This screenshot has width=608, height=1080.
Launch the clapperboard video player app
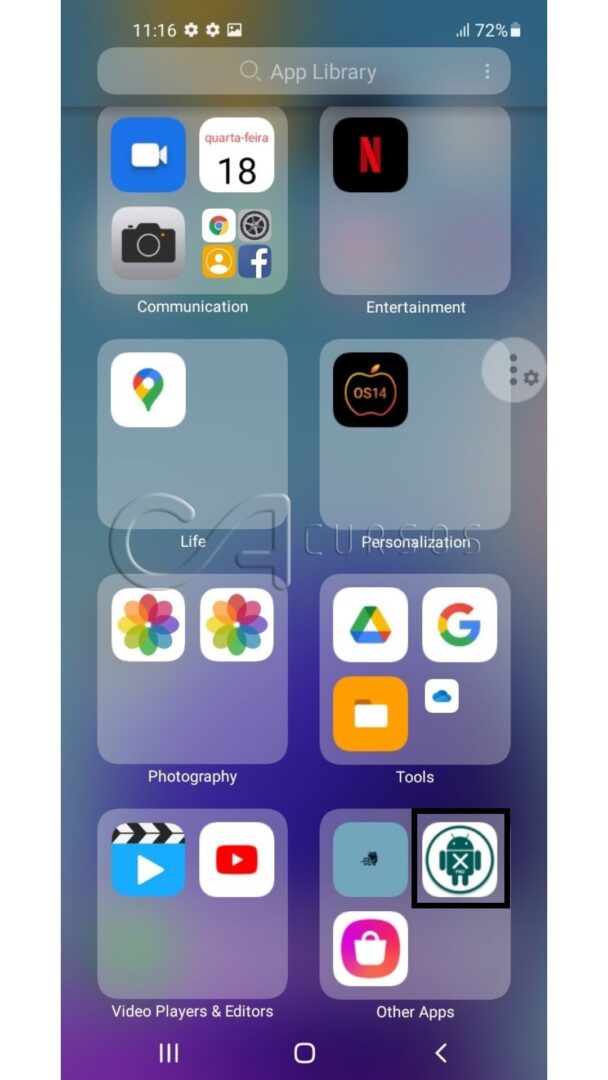148,860
